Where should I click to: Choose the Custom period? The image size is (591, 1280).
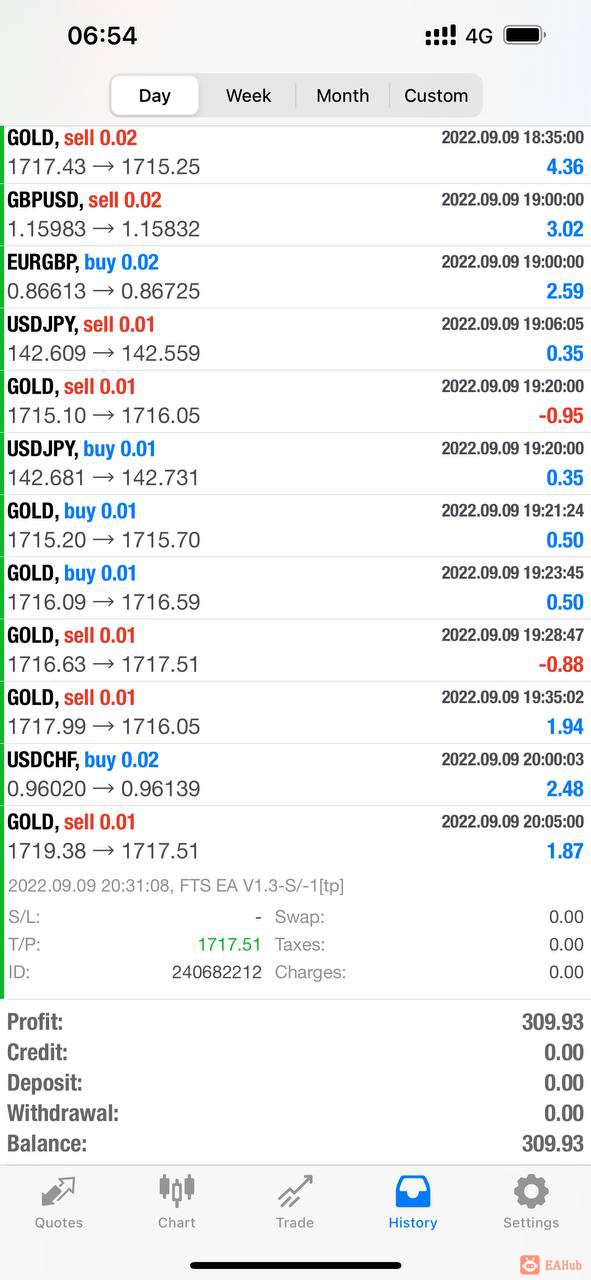436,96
